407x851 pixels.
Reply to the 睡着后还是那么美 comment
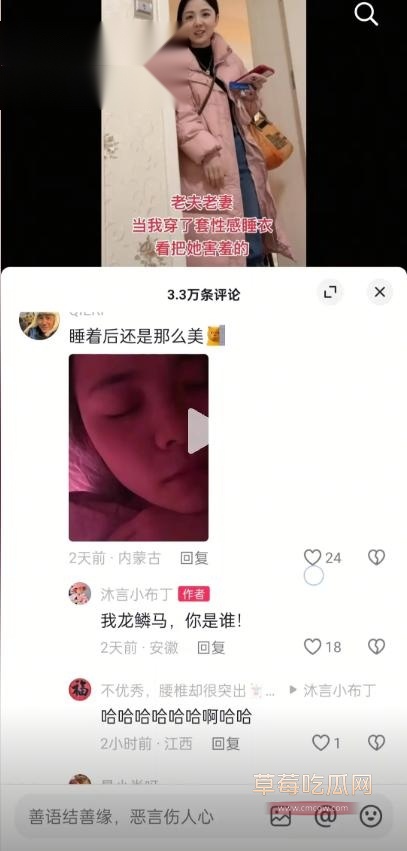(x=194, y=558)
